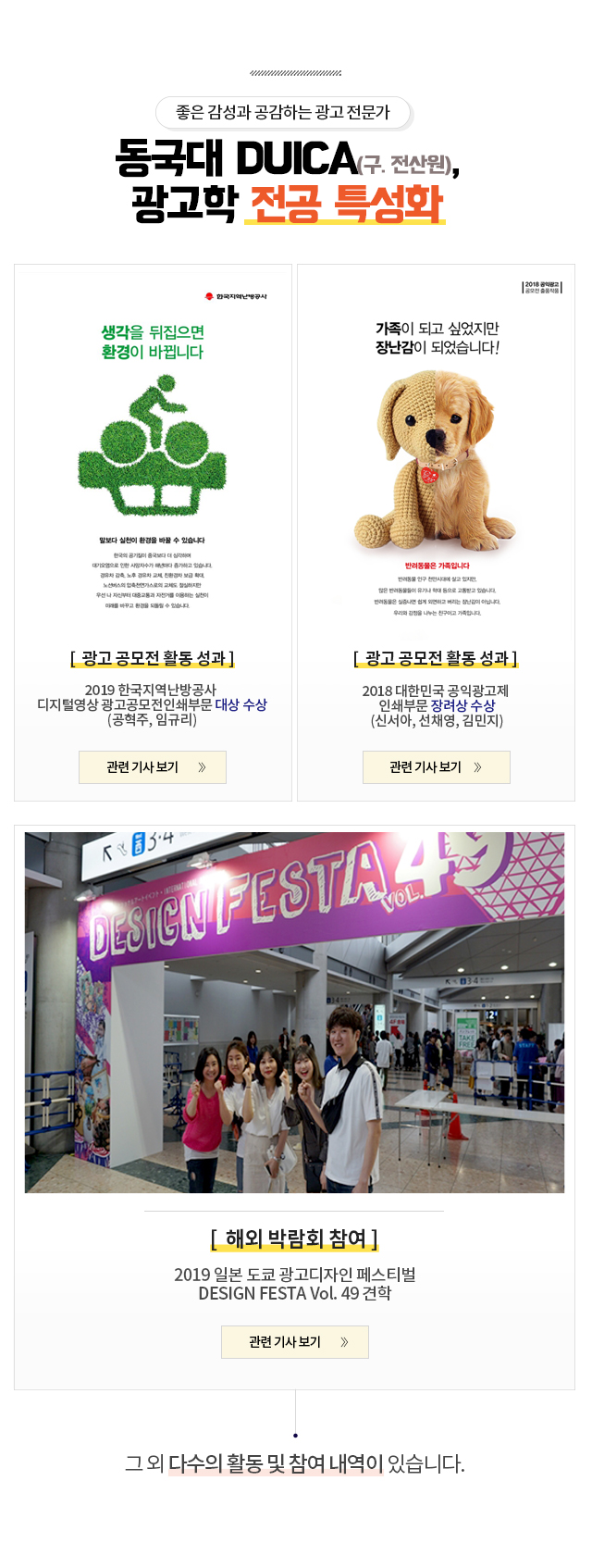Open related article for 2019 한국지역난방공사 award
The width and height of the screenshot is (592, 1568).
(153, 767)
